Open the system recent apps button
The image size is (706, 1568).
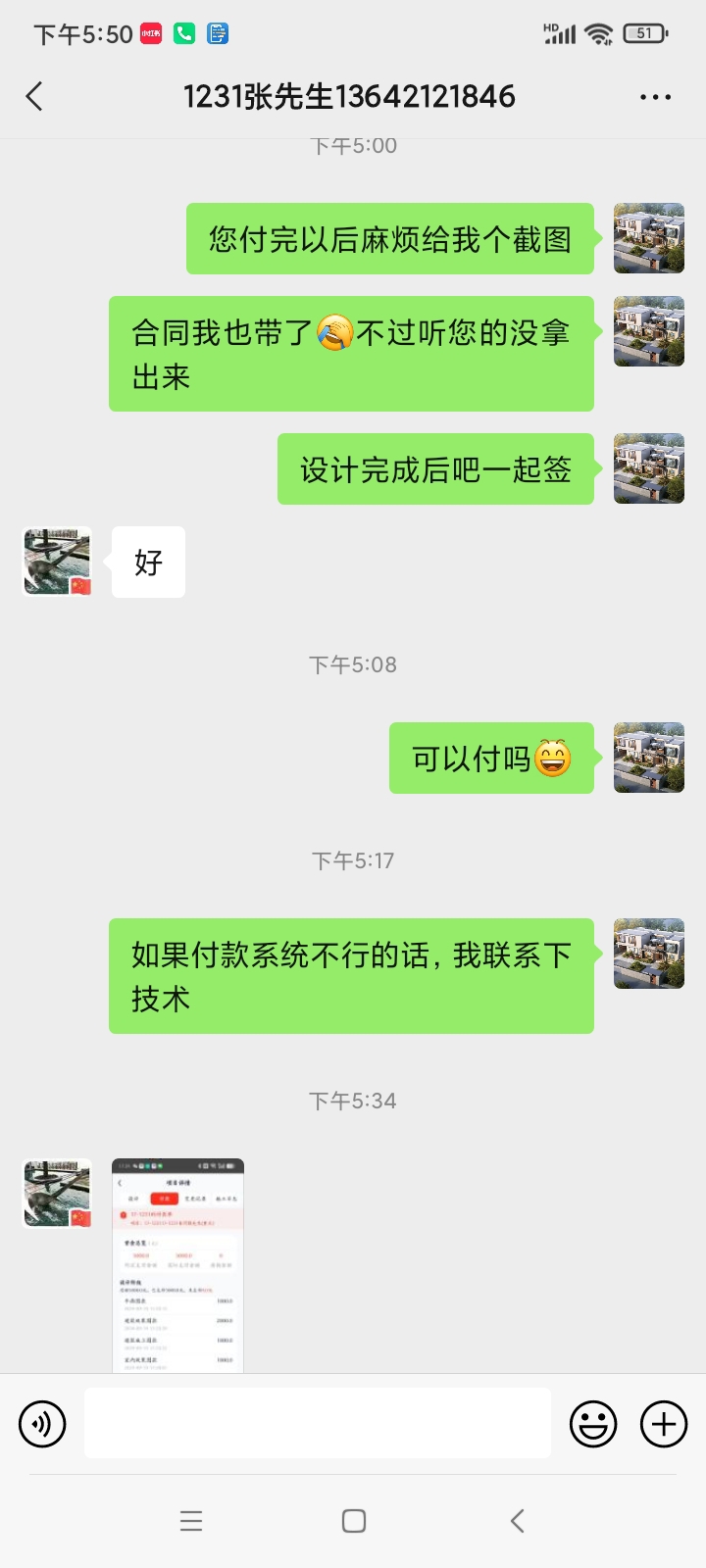pos(191,1521)
